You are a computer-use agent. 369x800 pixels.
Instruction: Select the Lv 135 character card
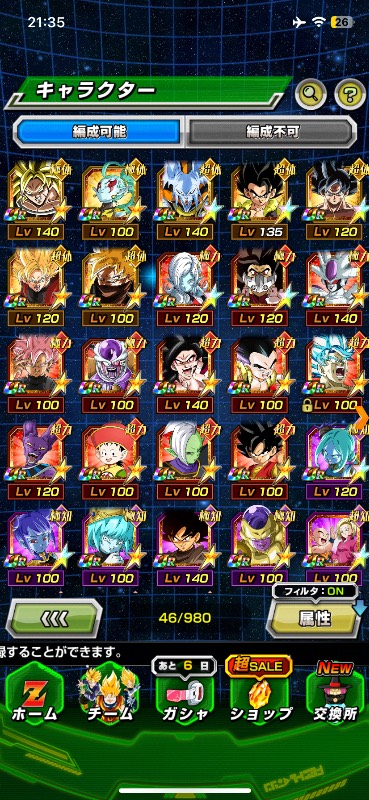coord(261,201)
